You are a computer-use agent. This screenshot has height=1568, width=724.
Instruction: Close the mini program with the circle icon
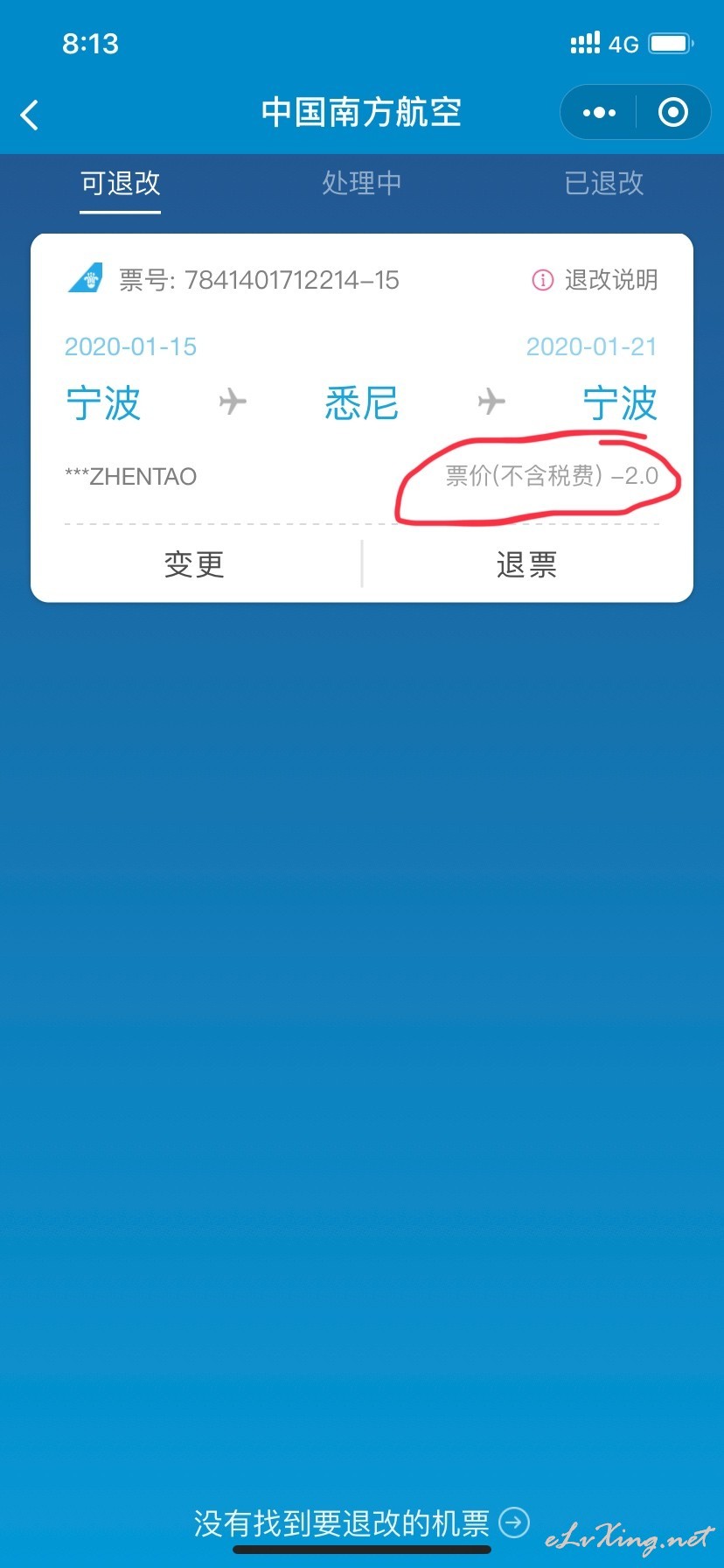(x=672, y=112)
